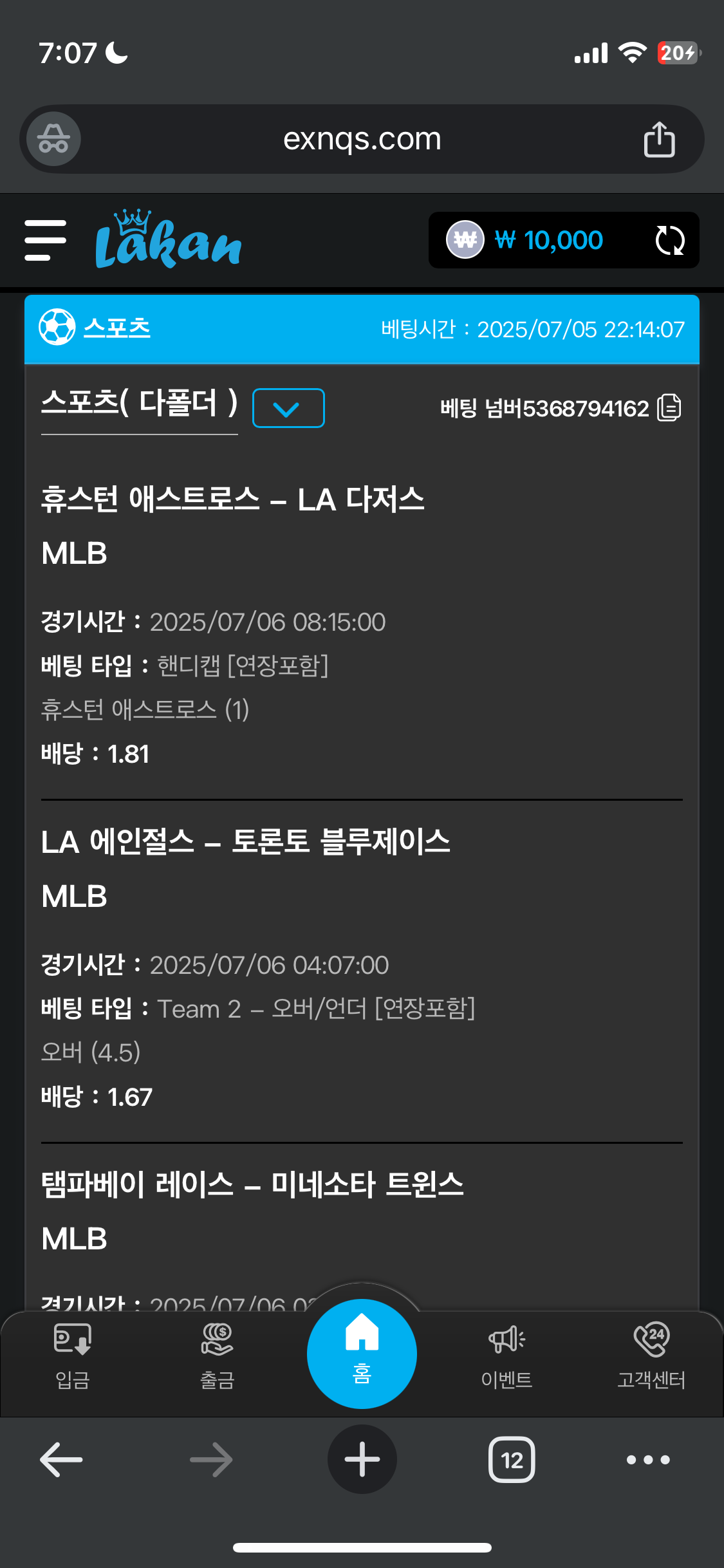Go to 입금 deposit tab
Screen dimensions: 724x1568
point(72,1355)
